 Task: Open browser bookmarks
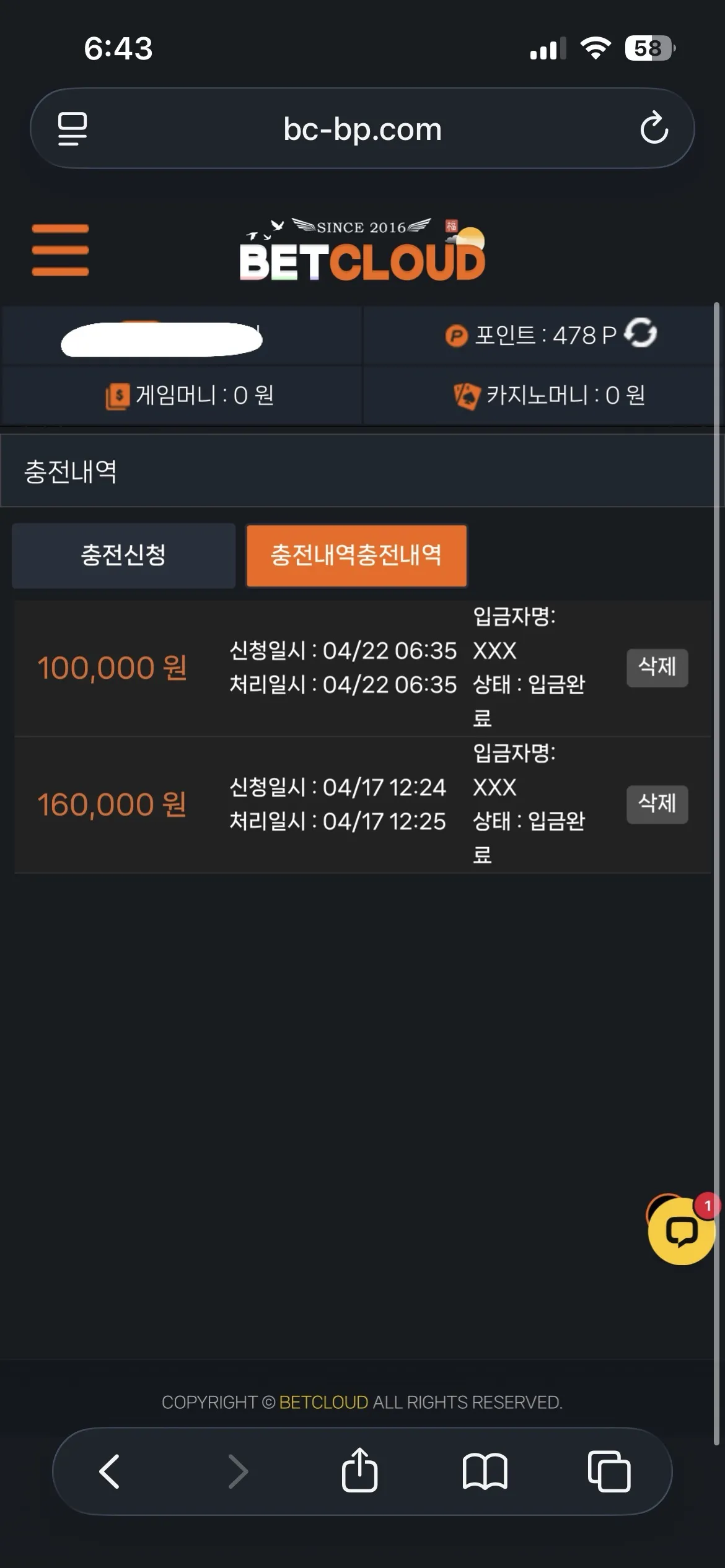click(x=485, y=1471)
